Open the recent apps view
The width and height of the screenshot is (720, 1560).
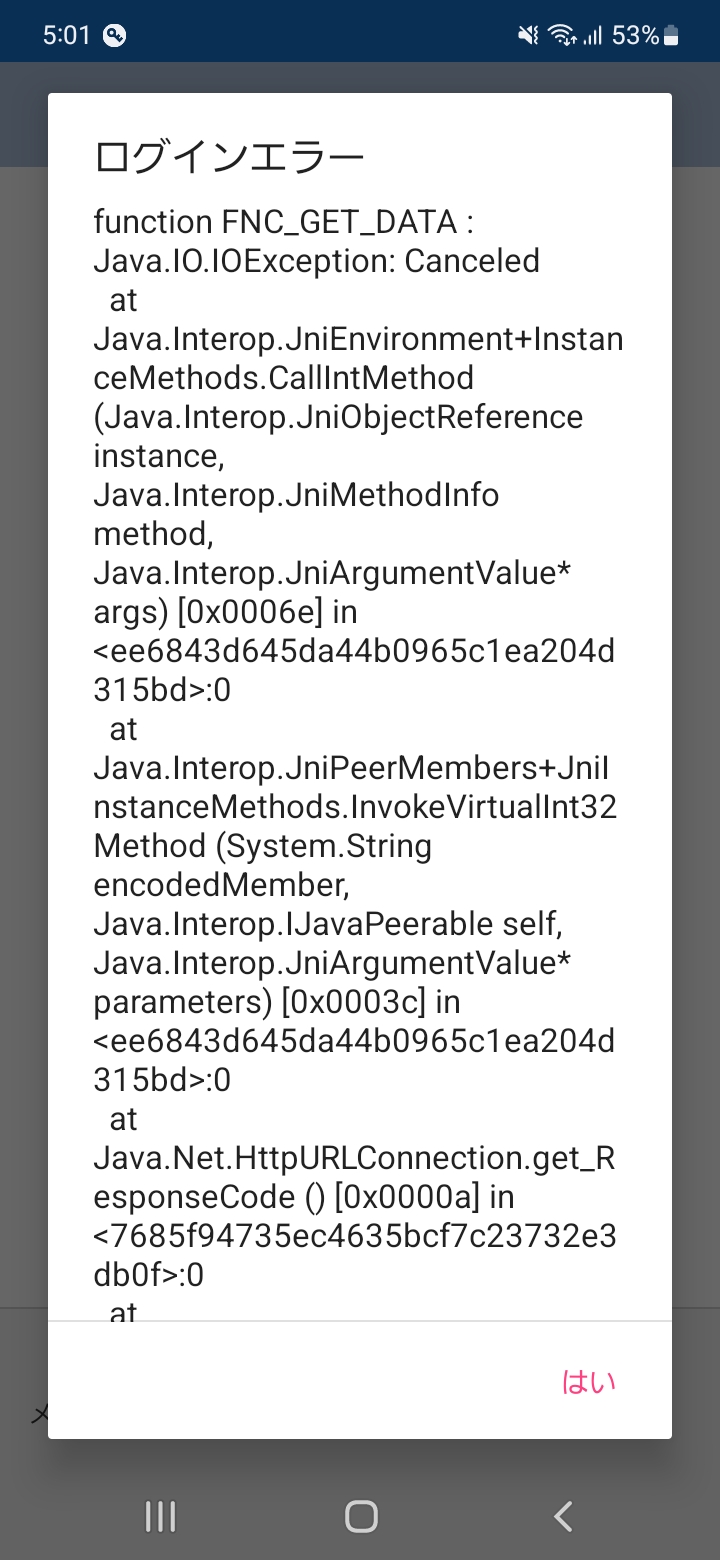tap(160, 1516)
